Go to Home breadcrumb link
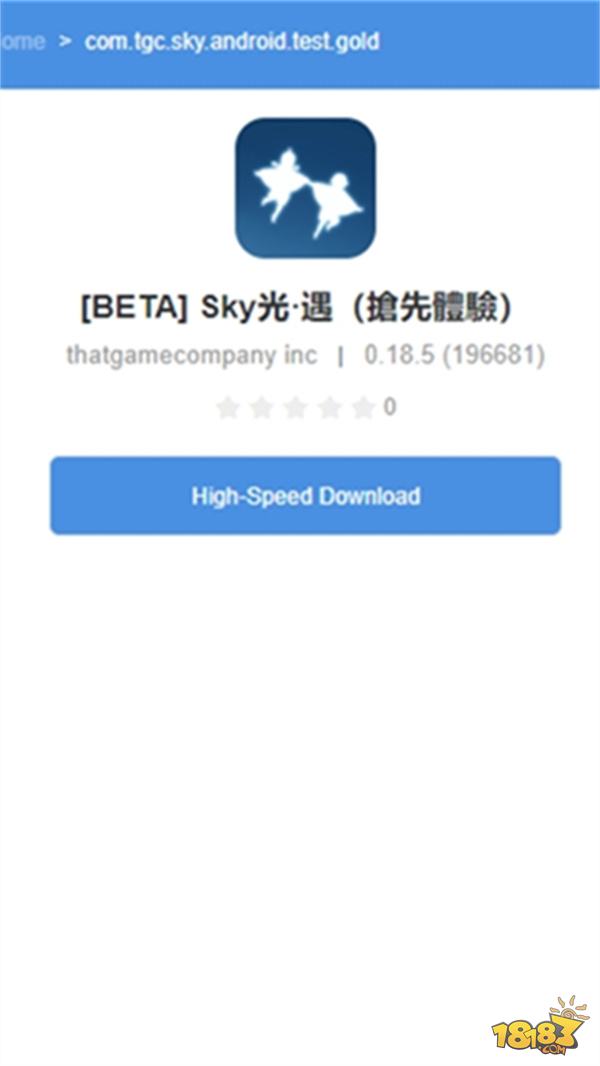 pos(22,43)
